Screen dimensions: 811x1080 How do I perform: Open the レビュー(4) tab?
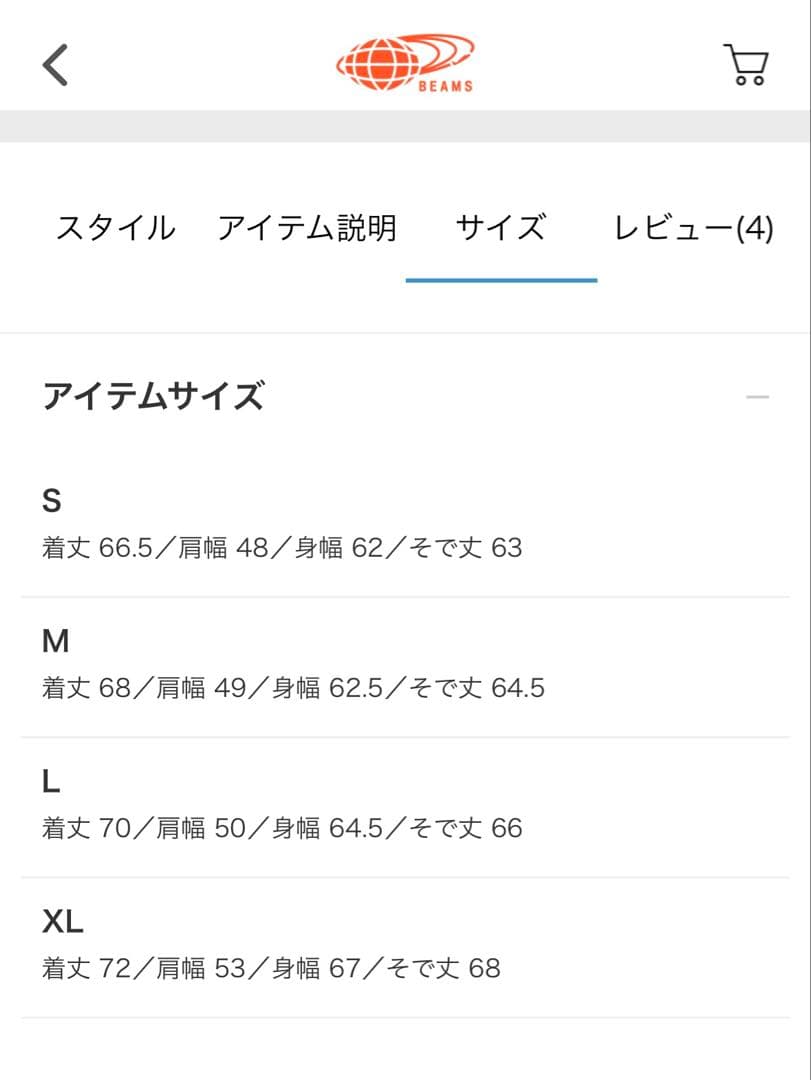tap(693, 228)
